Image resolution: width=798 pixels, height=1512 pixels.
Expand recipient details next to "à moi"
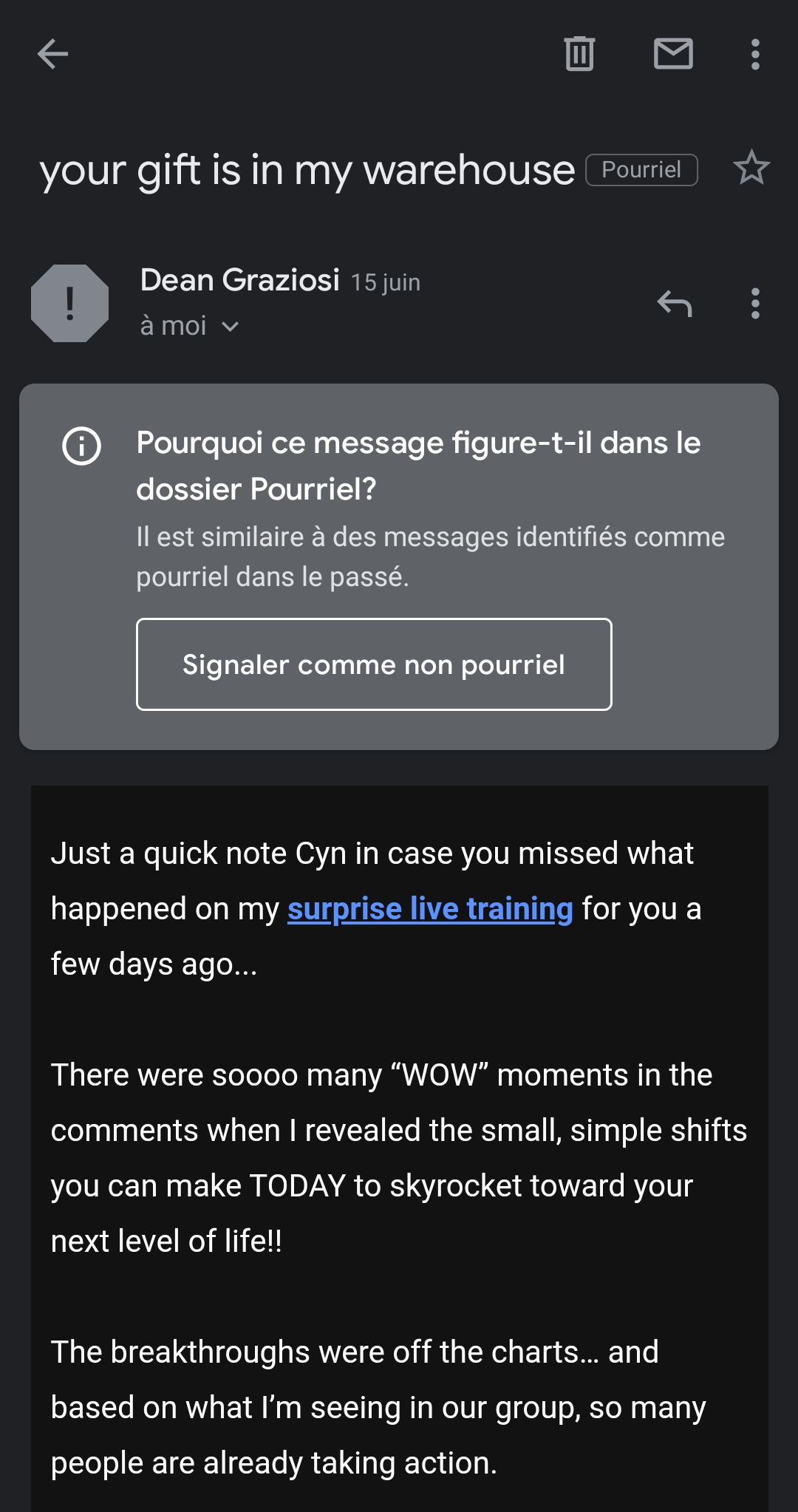pos(231,327)
